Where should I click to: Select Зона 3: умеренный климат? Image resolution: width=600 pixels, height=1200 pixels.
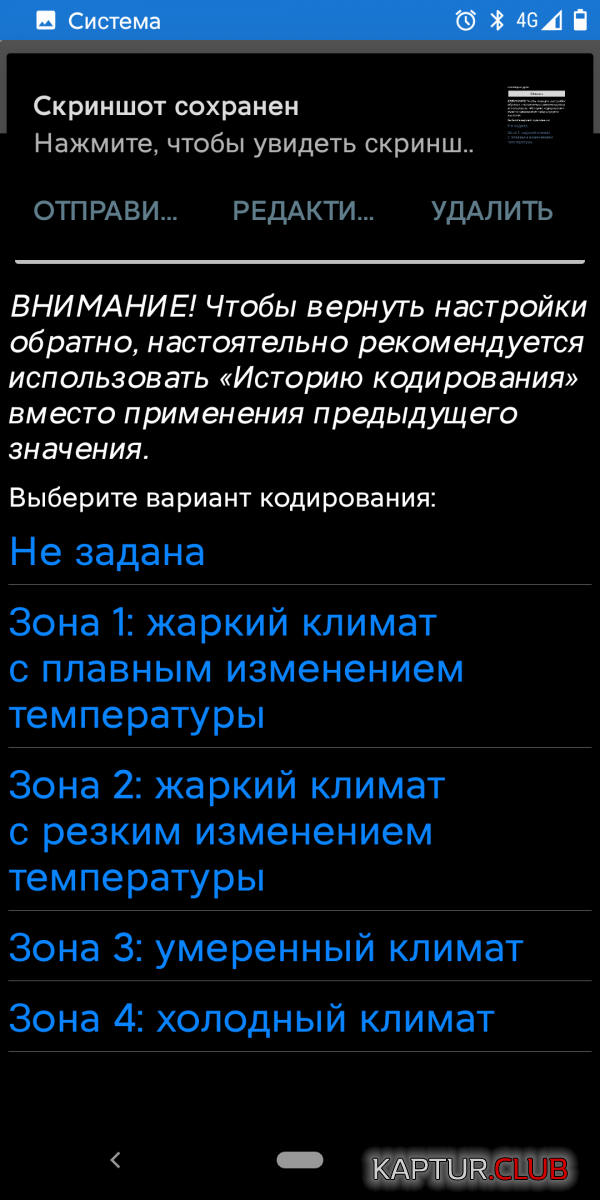click(266, 948)
